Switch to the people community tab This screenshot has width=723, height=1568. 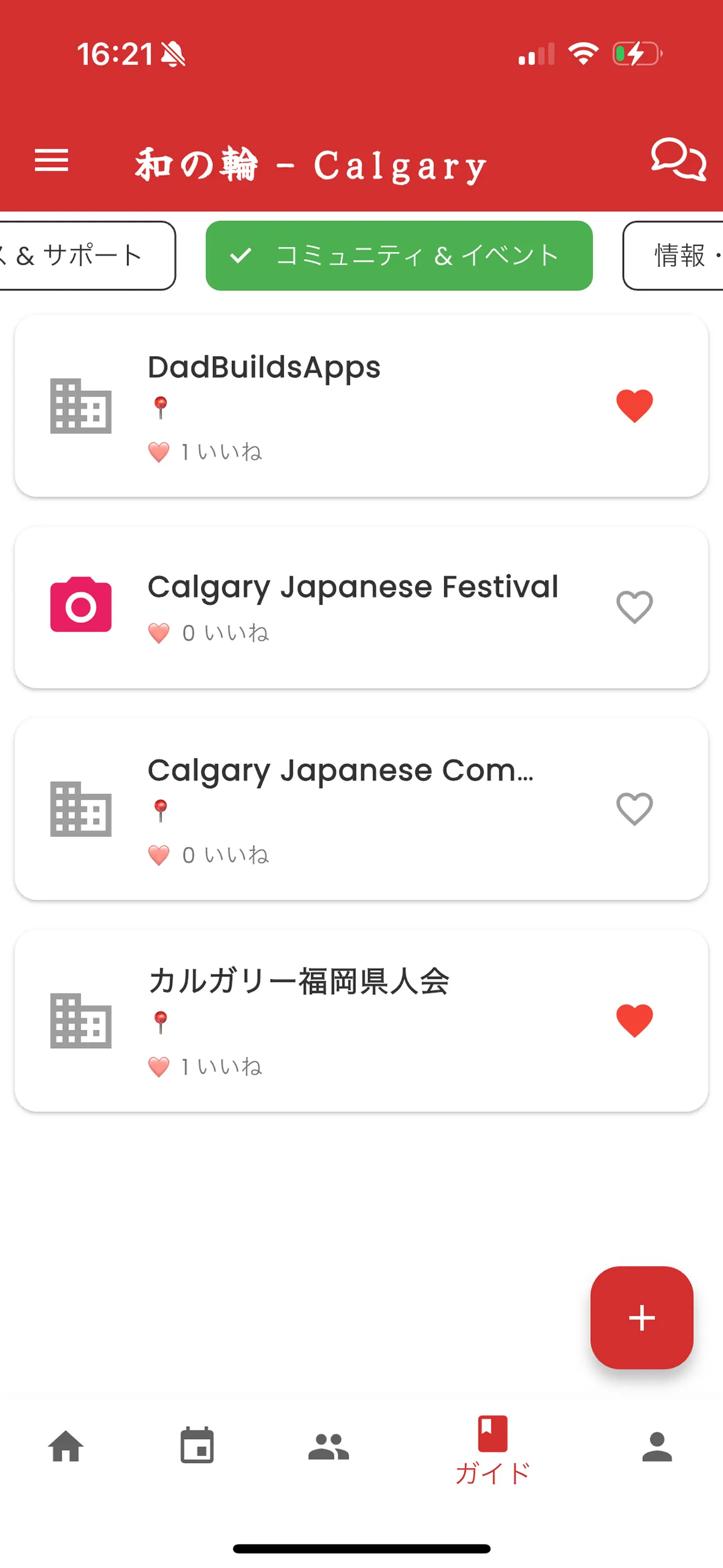tap(328, 1446)
